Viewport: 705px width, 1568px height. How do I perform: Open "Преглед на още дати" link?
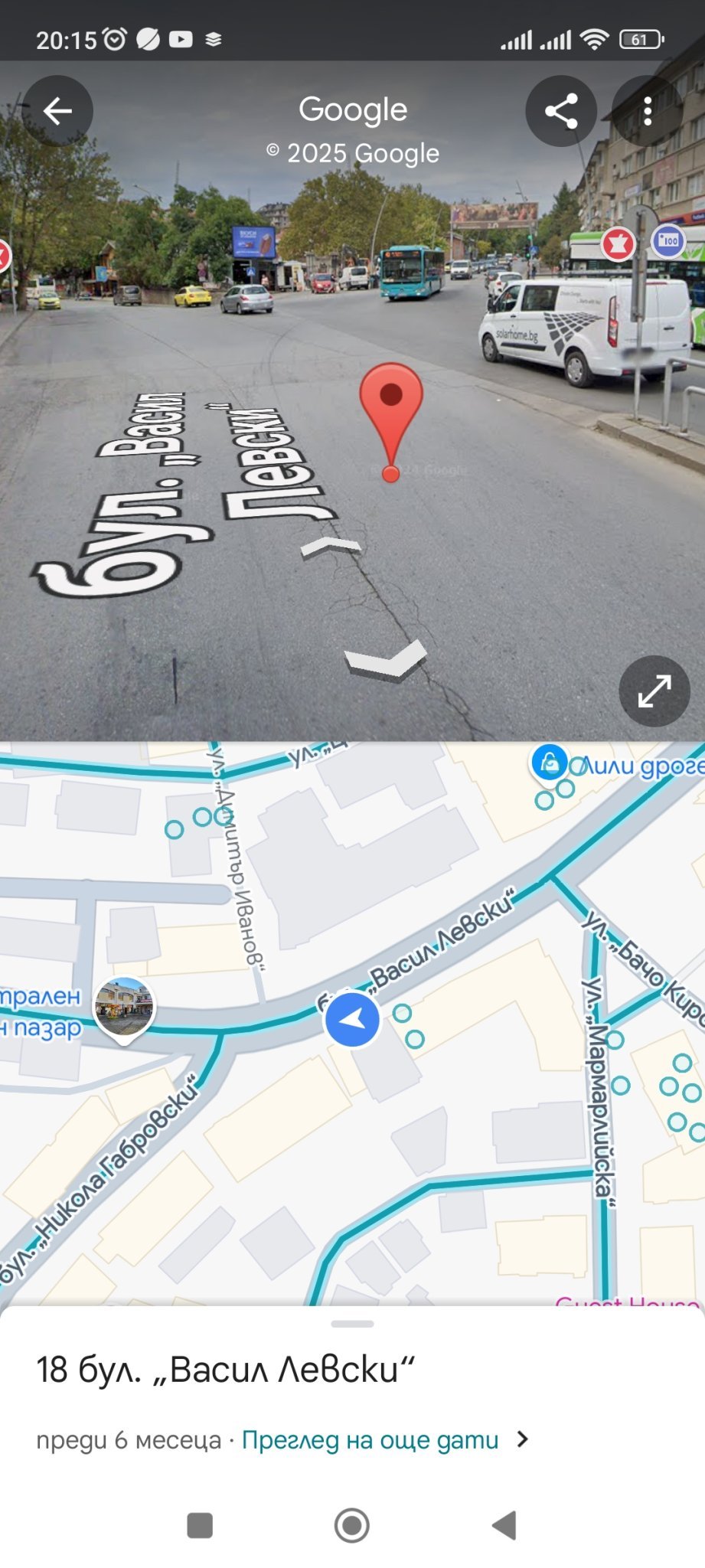point(370,1440)
